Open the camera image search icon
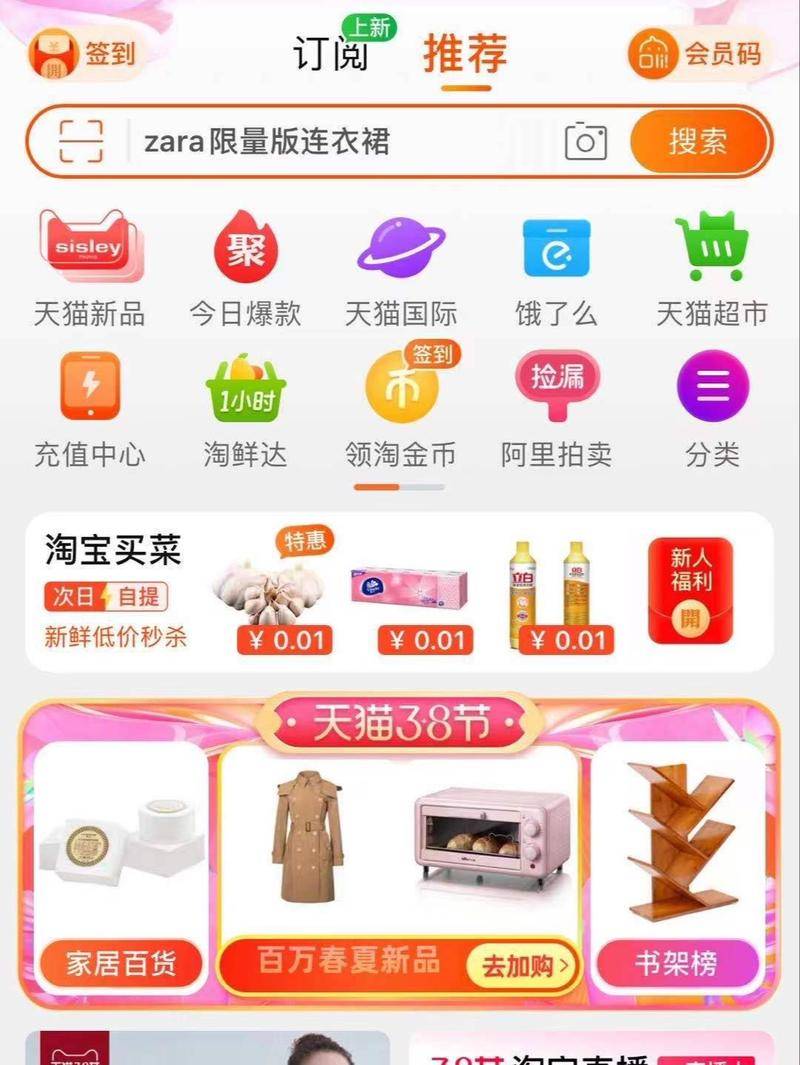 click(x=586, y=142)
